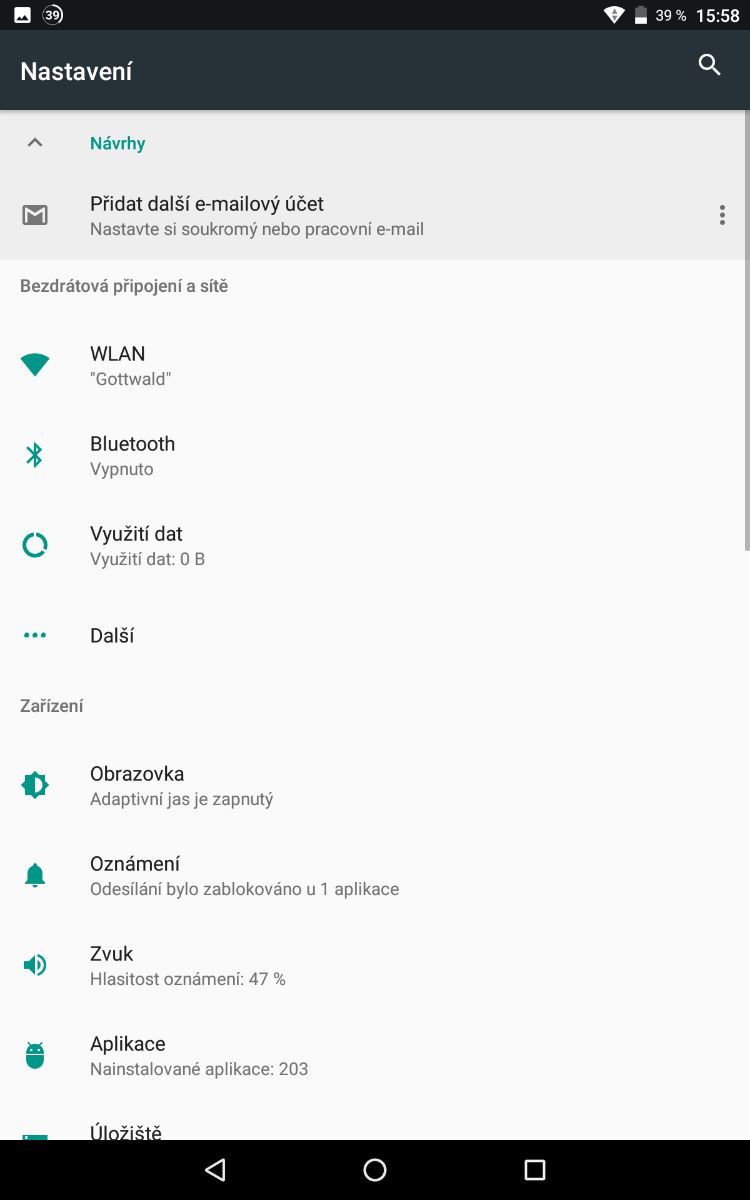Collapse the Návrhy suggestions section
750x1200 pixels.
click(x=35, y=143)
